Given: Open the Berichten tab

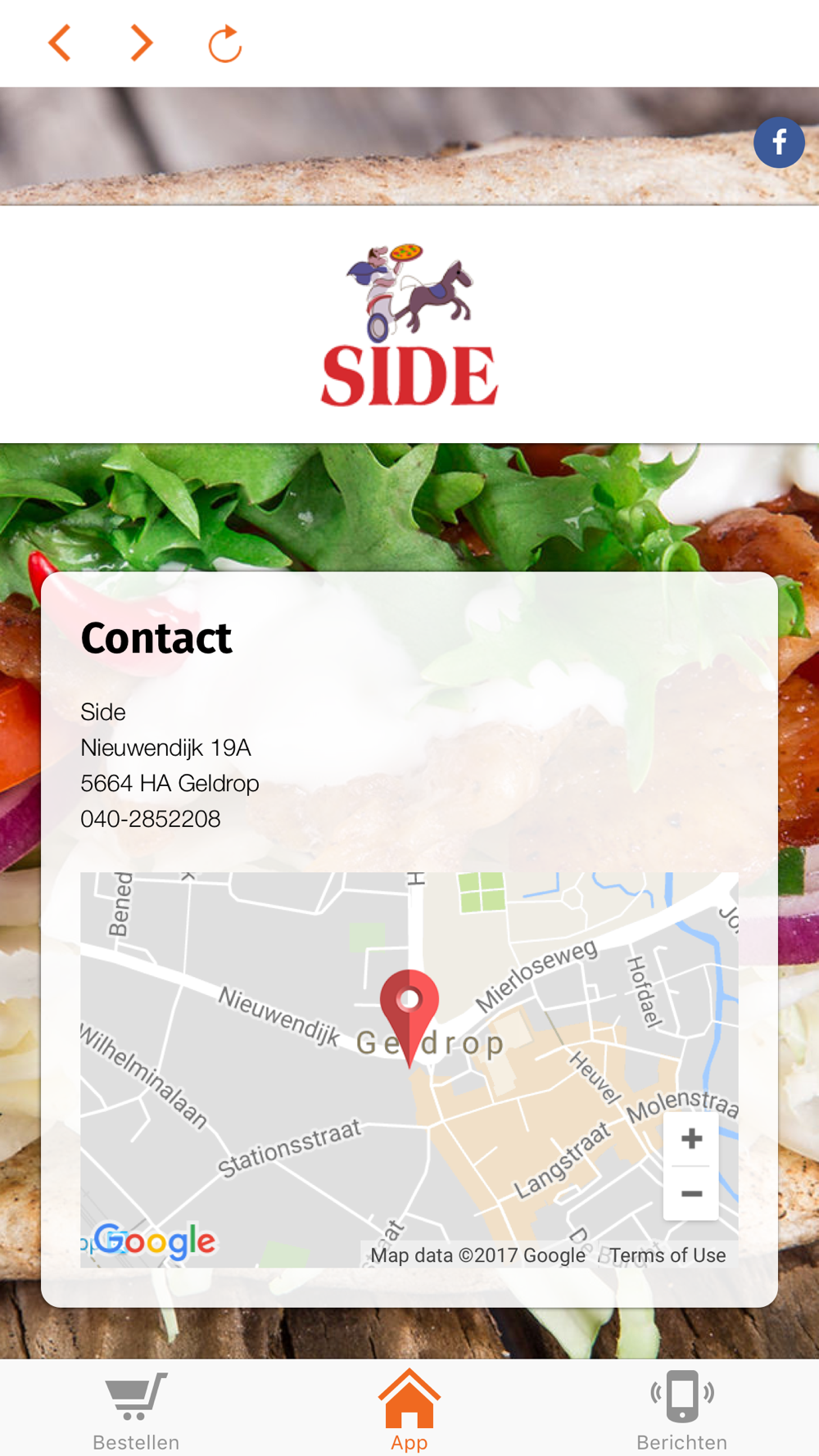Looking at the screenshot, I should (x=682, y=1411).
